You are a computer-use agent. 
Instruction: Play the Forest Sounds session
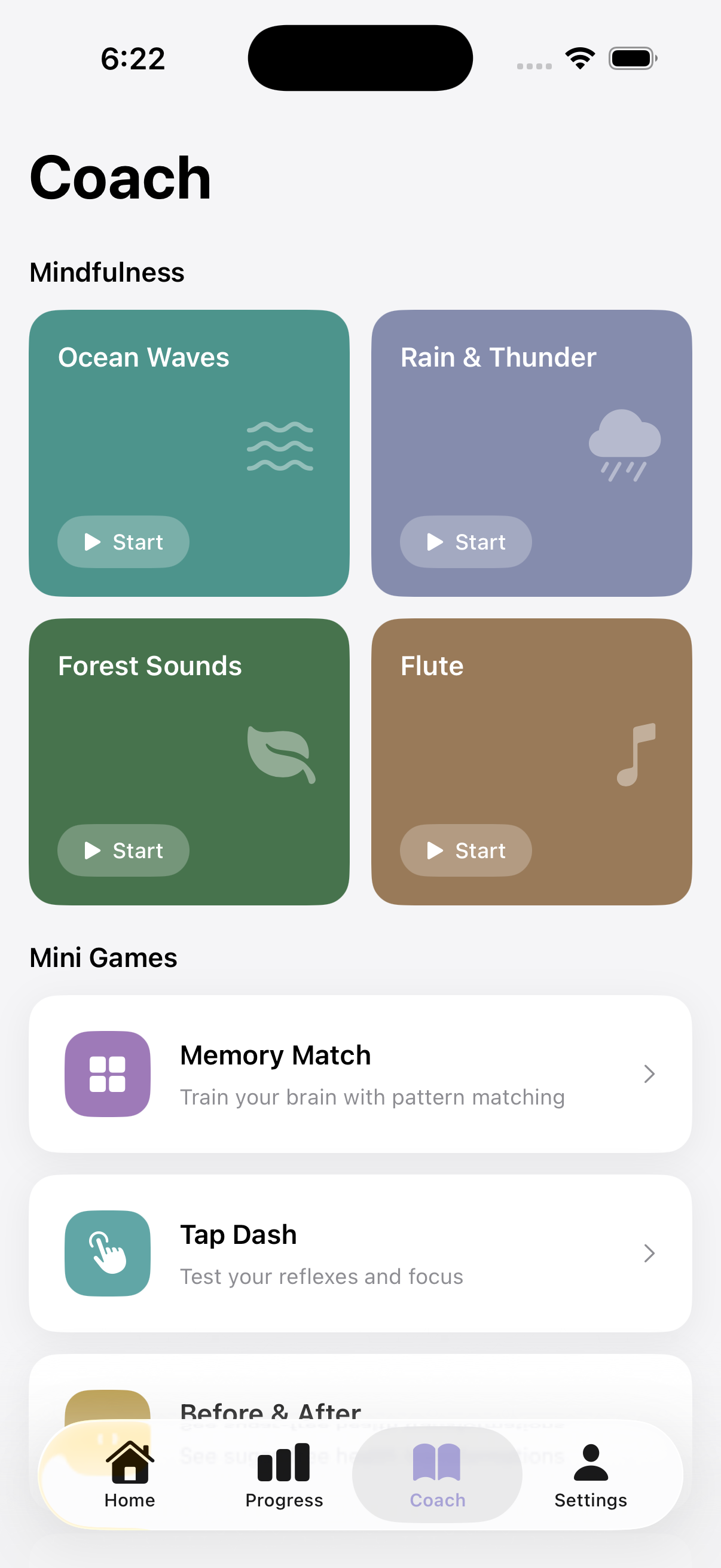[124, 850]
